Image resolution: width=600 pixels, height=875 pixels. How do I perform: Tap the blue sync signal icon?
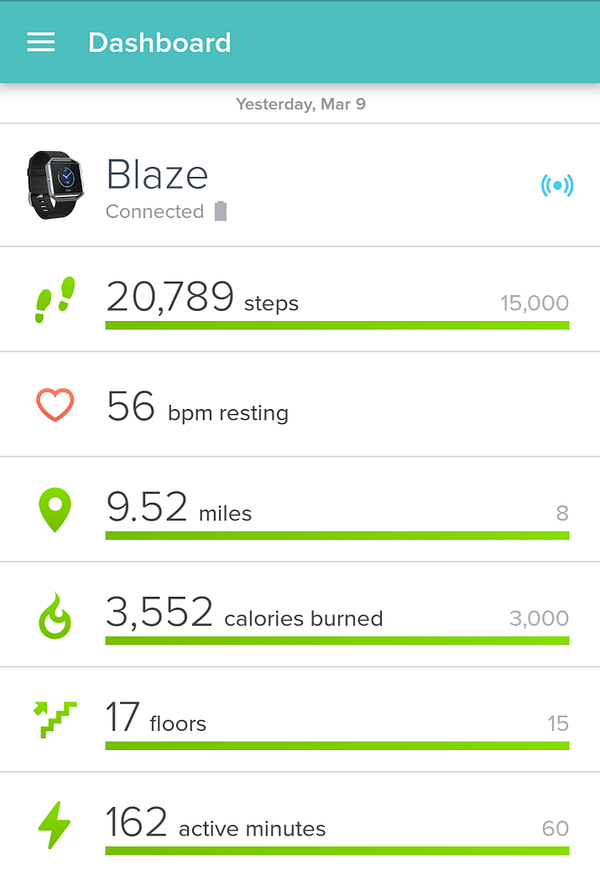(x=557, y=185)
